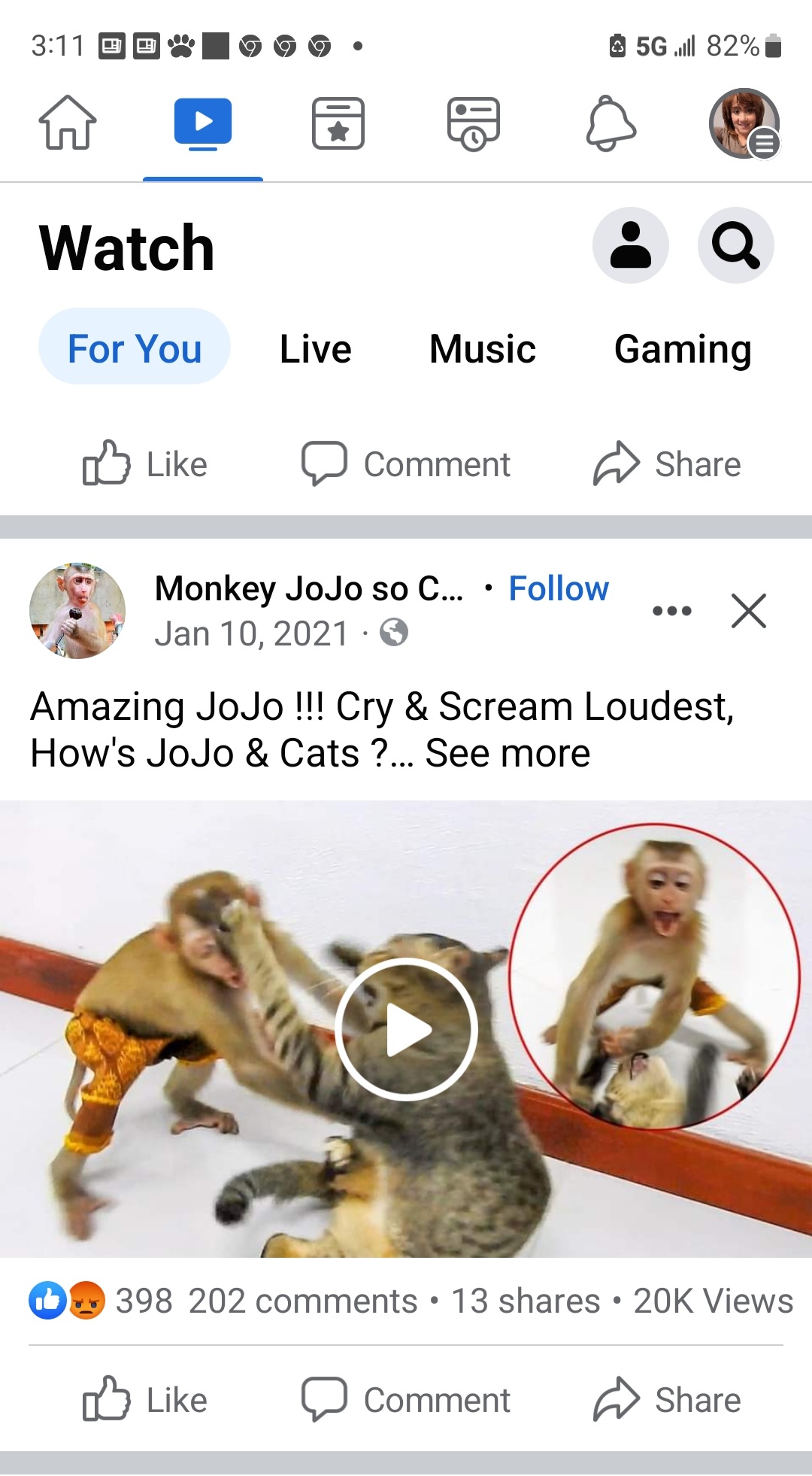Switch to the Music category
Screen dimensions: 812x1476
tap(482, 348)
